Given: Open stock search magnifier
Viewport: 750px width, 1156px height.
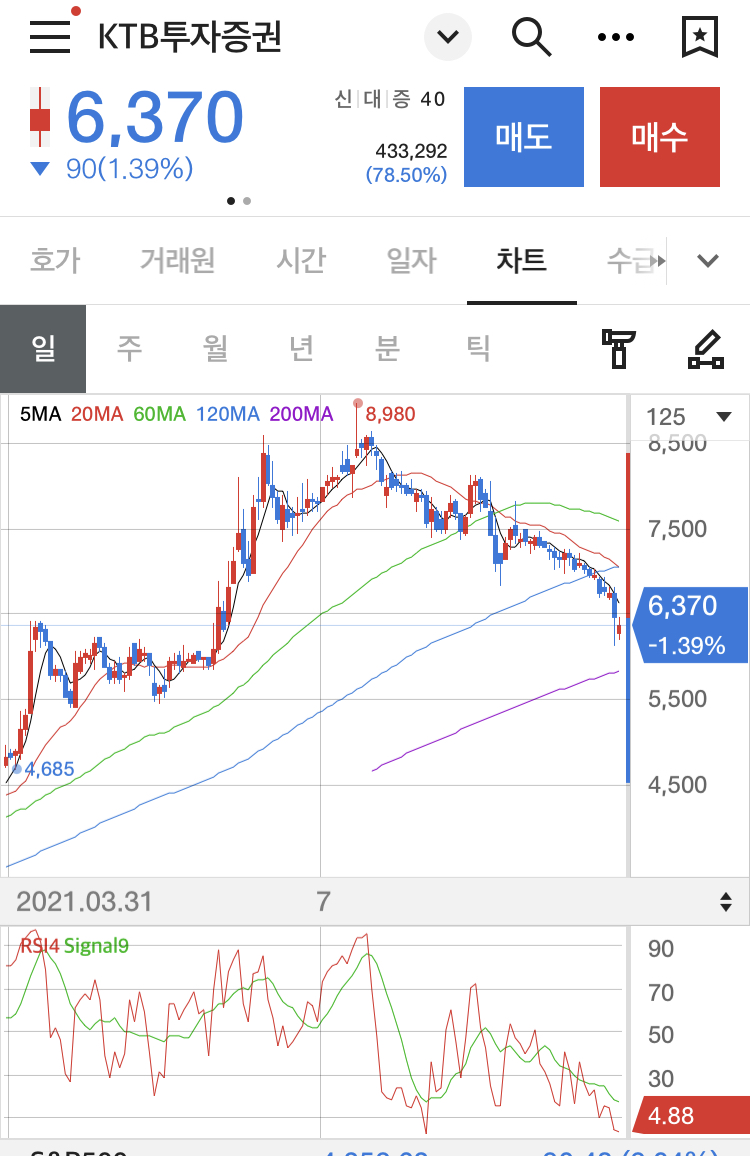Looking at the screenshot, I should (531, 38).
